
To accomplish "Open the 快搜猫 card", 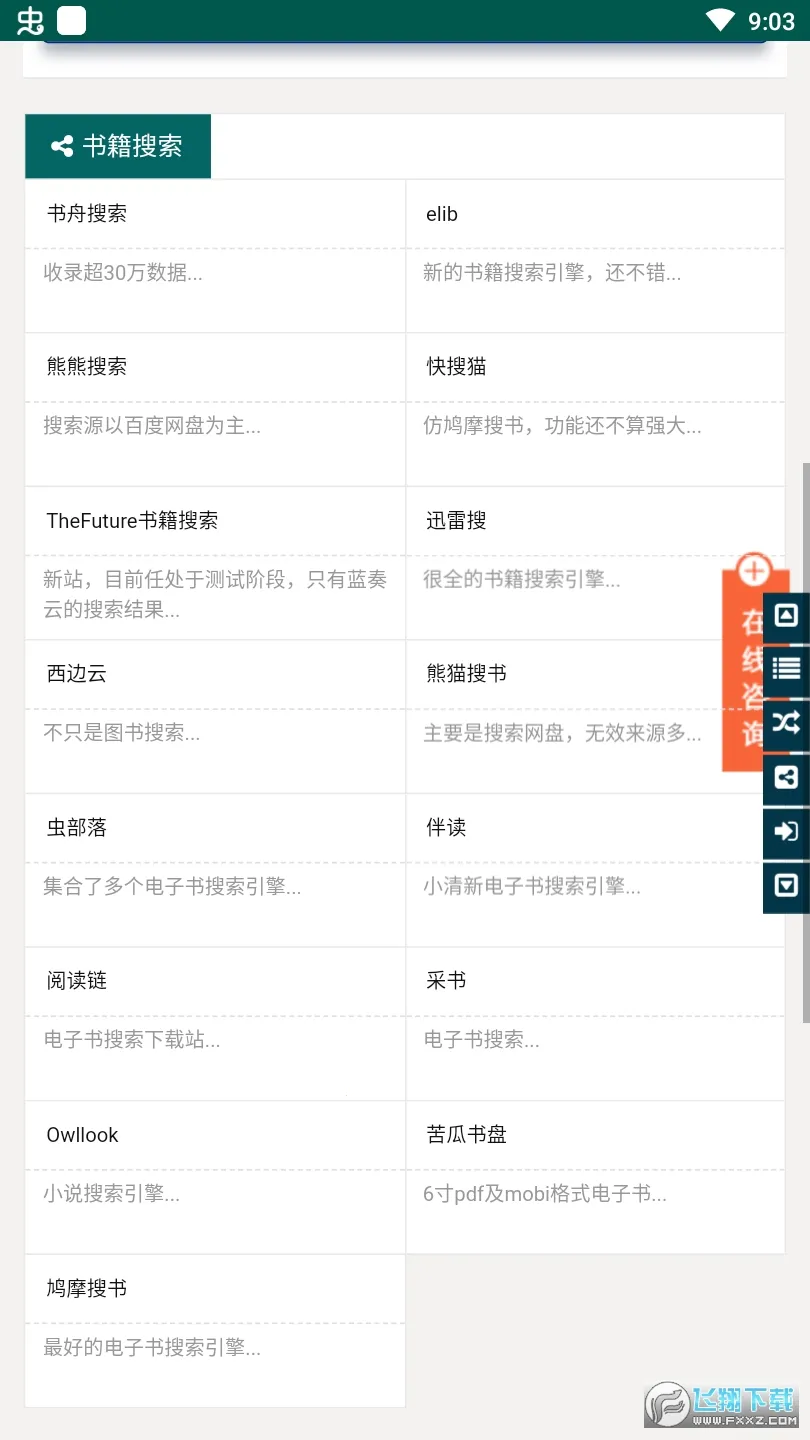I will (595, 410).
